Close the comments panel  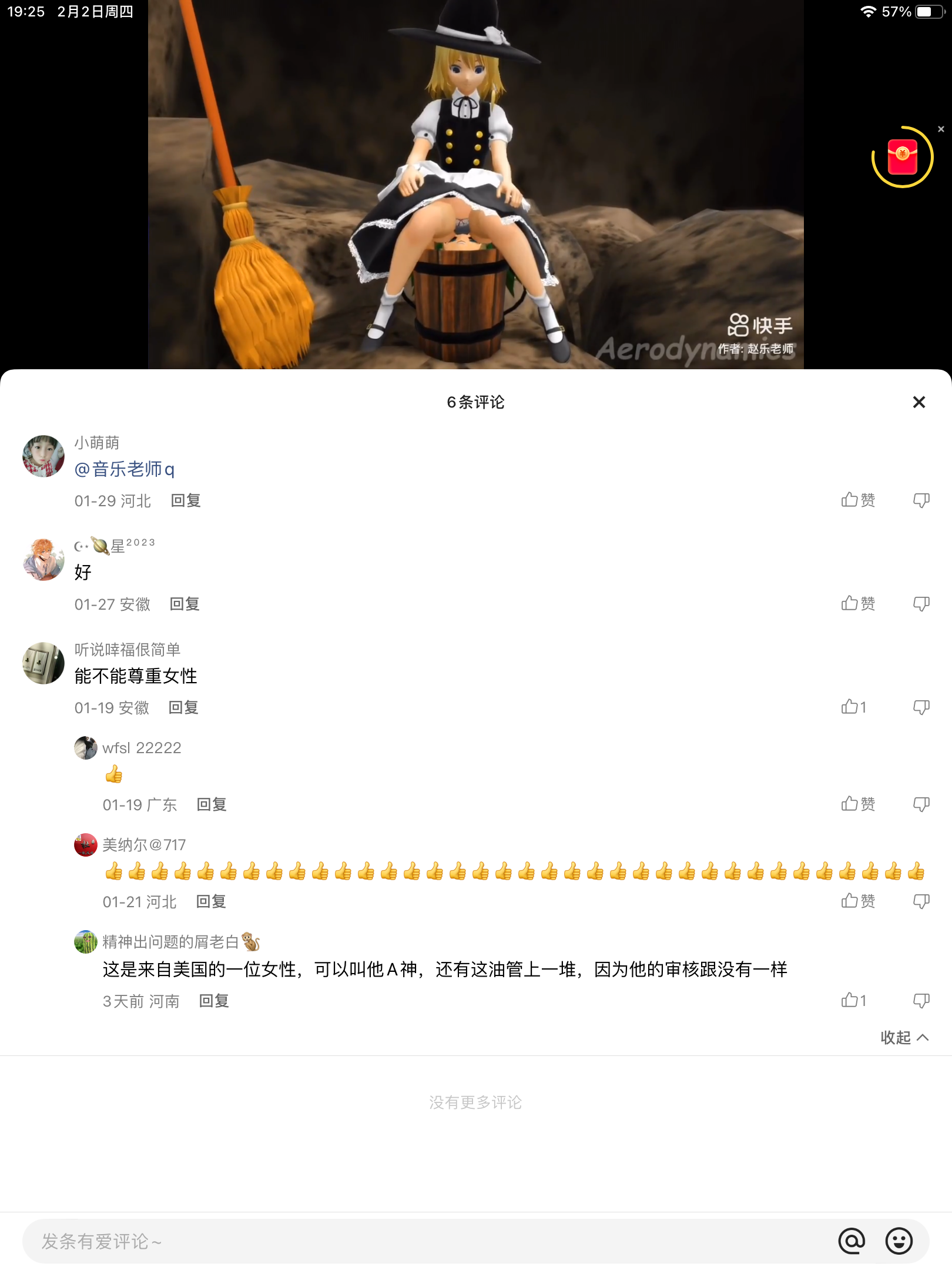pos(919,402)
